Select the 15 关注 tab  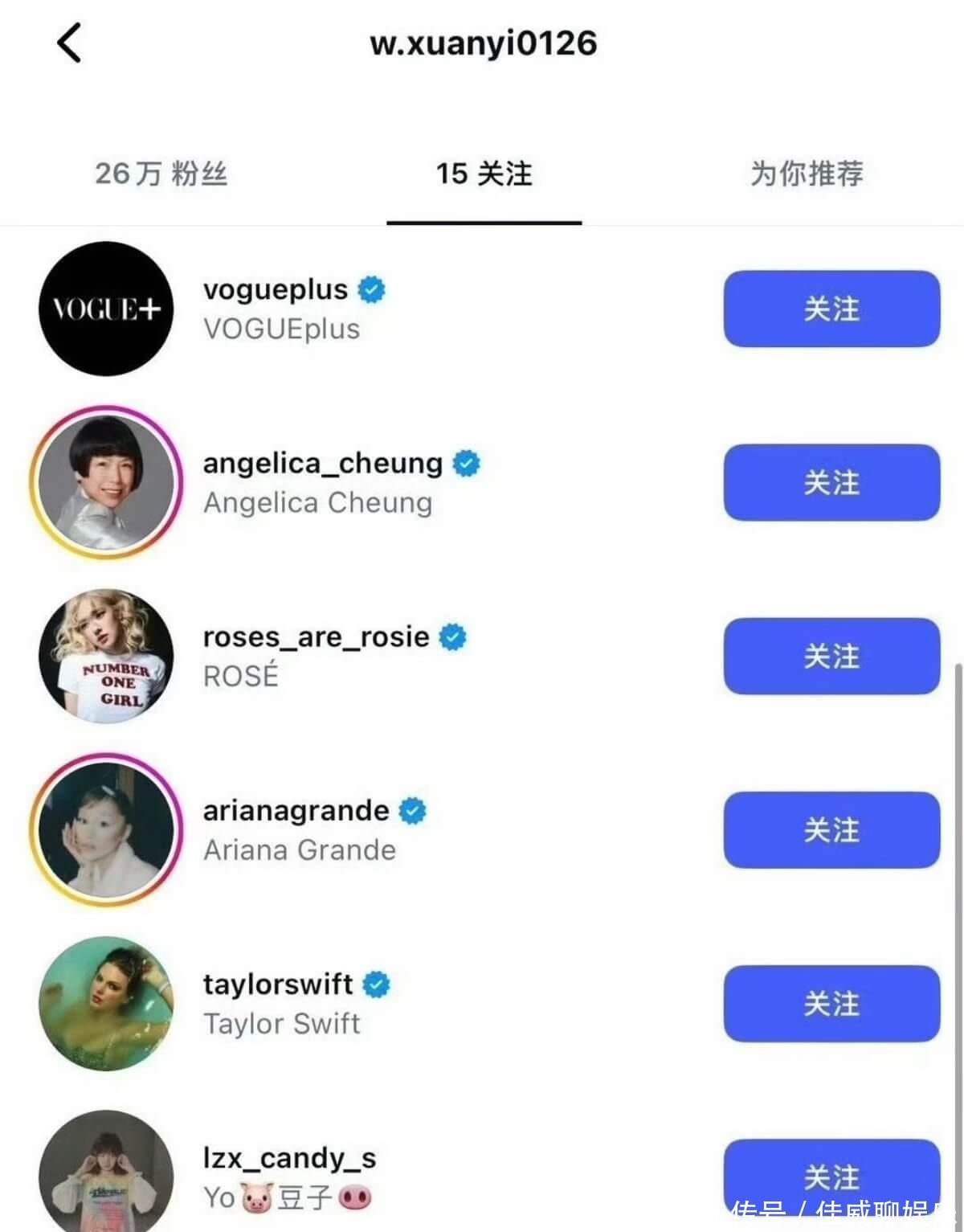coord(484,174)
